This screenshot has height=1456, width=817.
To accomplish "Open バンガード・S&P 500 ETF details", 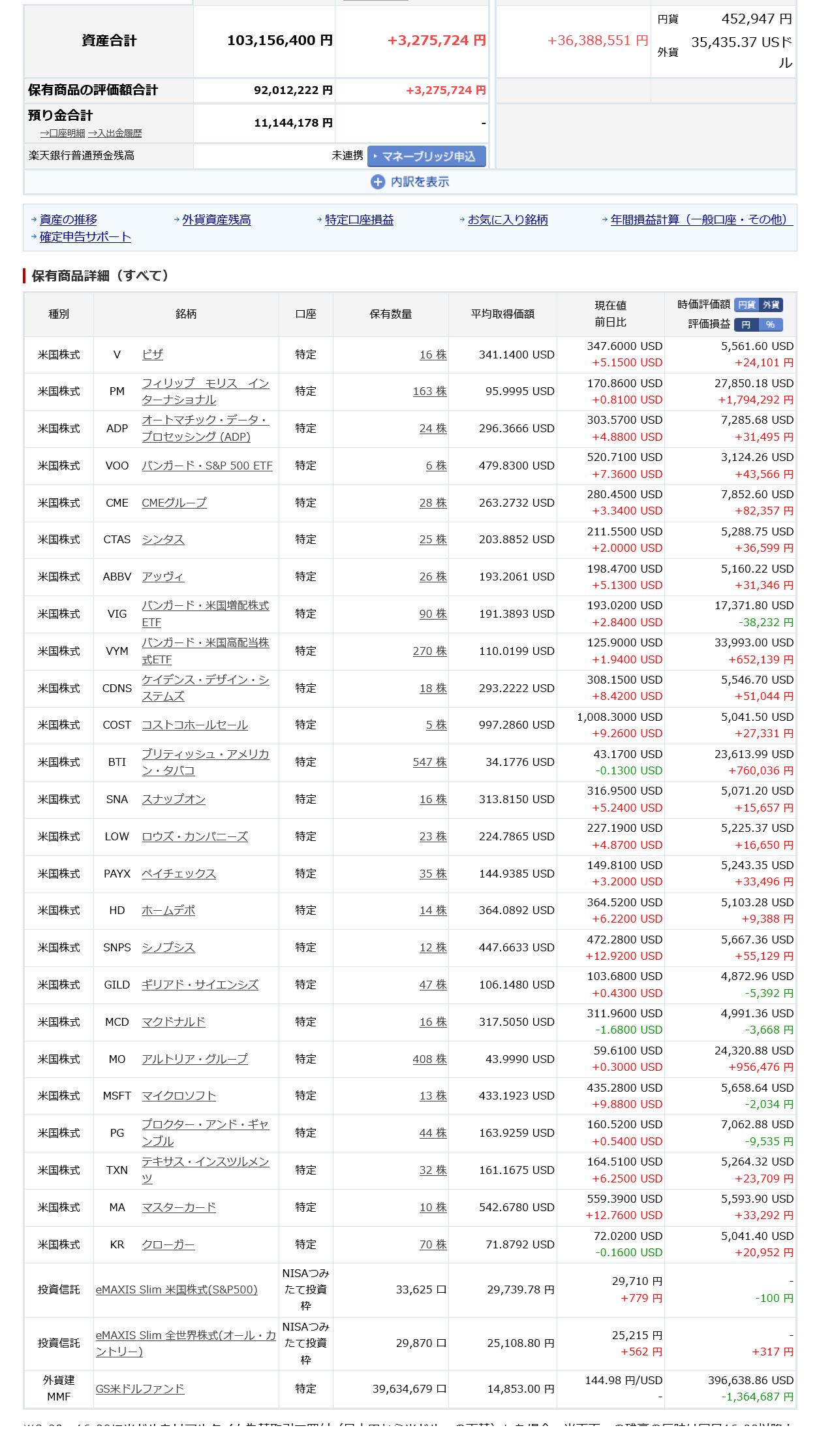I will click(207, 466).
